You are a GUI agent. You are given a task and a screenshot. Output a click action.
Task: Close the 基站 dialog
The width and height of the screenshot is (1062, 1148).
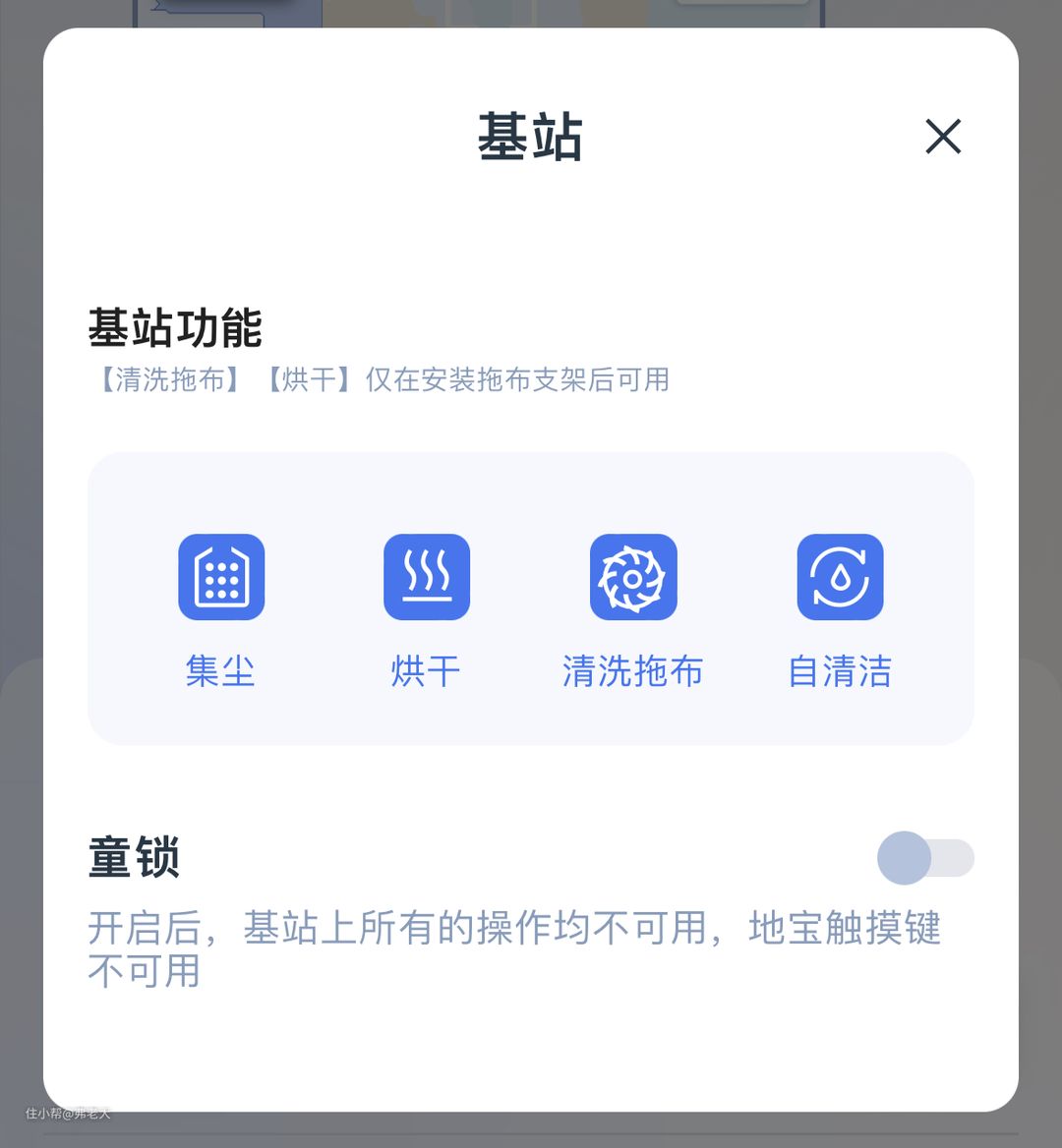[942, 137]
